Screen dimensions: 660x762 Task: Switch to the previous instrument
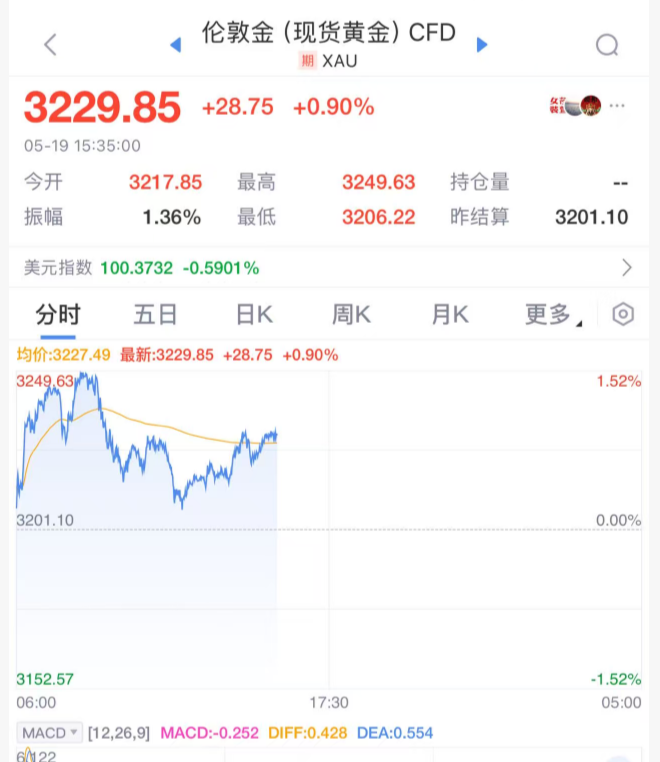(176, 45)
